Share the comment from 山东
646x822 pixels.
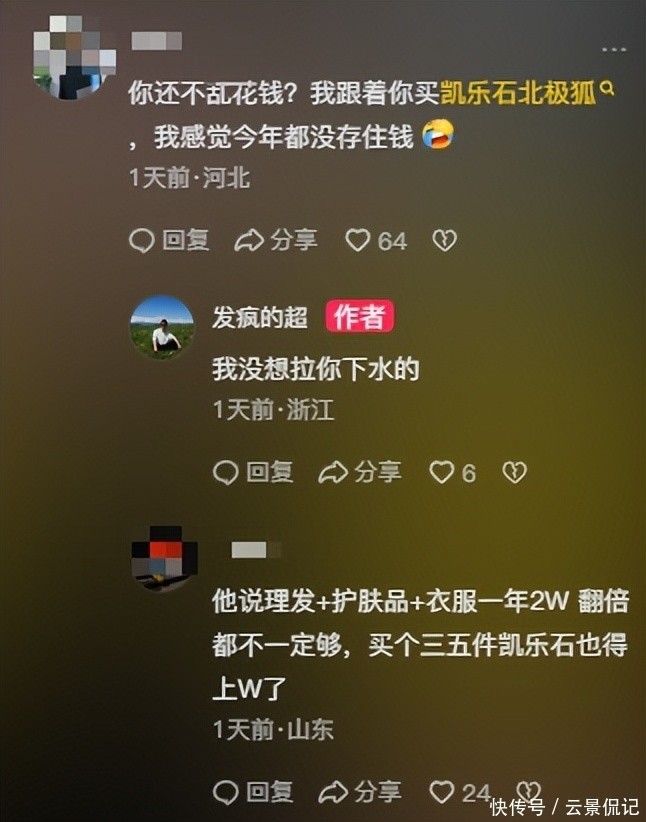point(361,792)
